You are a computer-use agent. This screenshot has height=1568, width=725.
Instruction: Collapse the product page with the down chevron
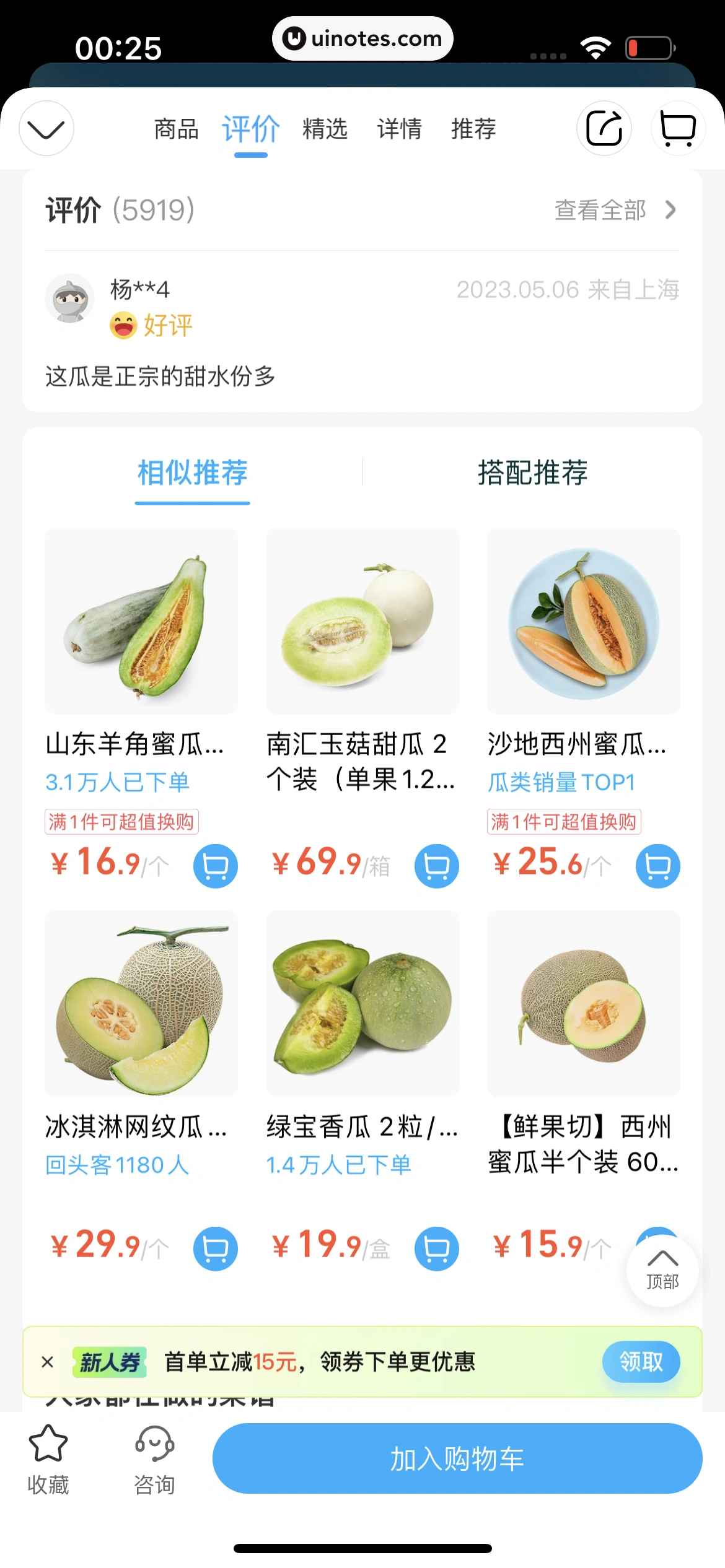tap(46, 129)
